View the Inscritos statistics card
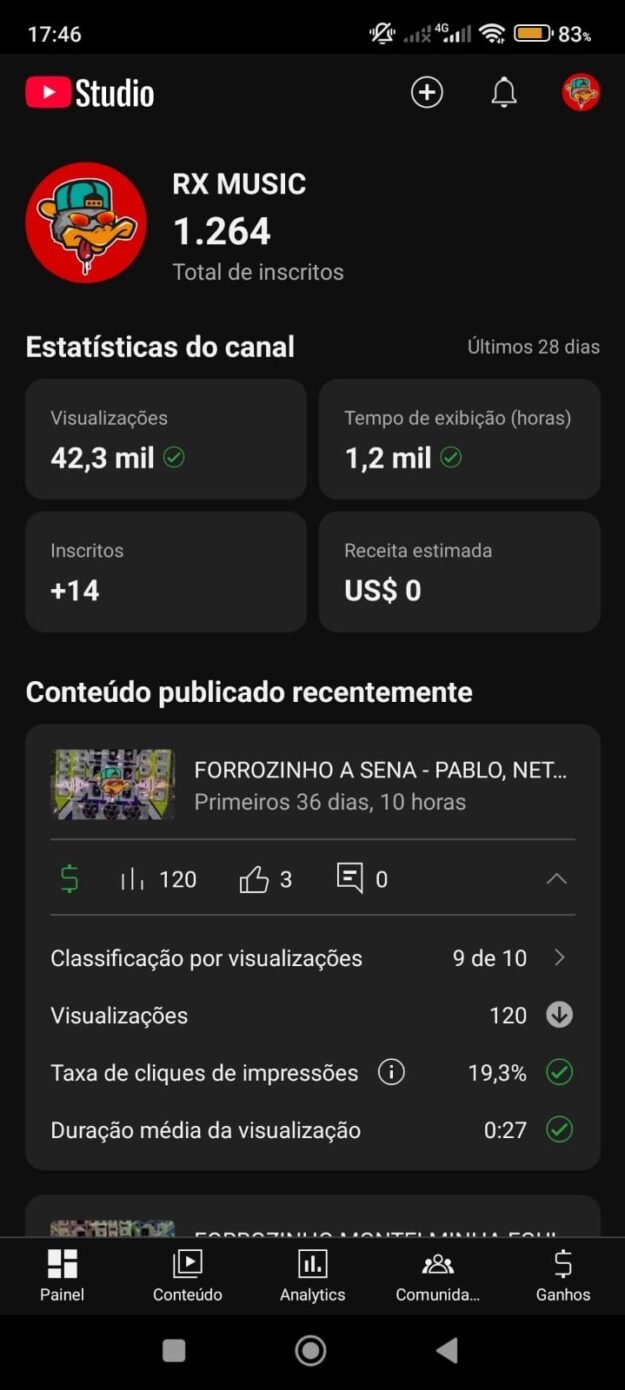The height and width of the screenshot is (1390, 625). 166,572
